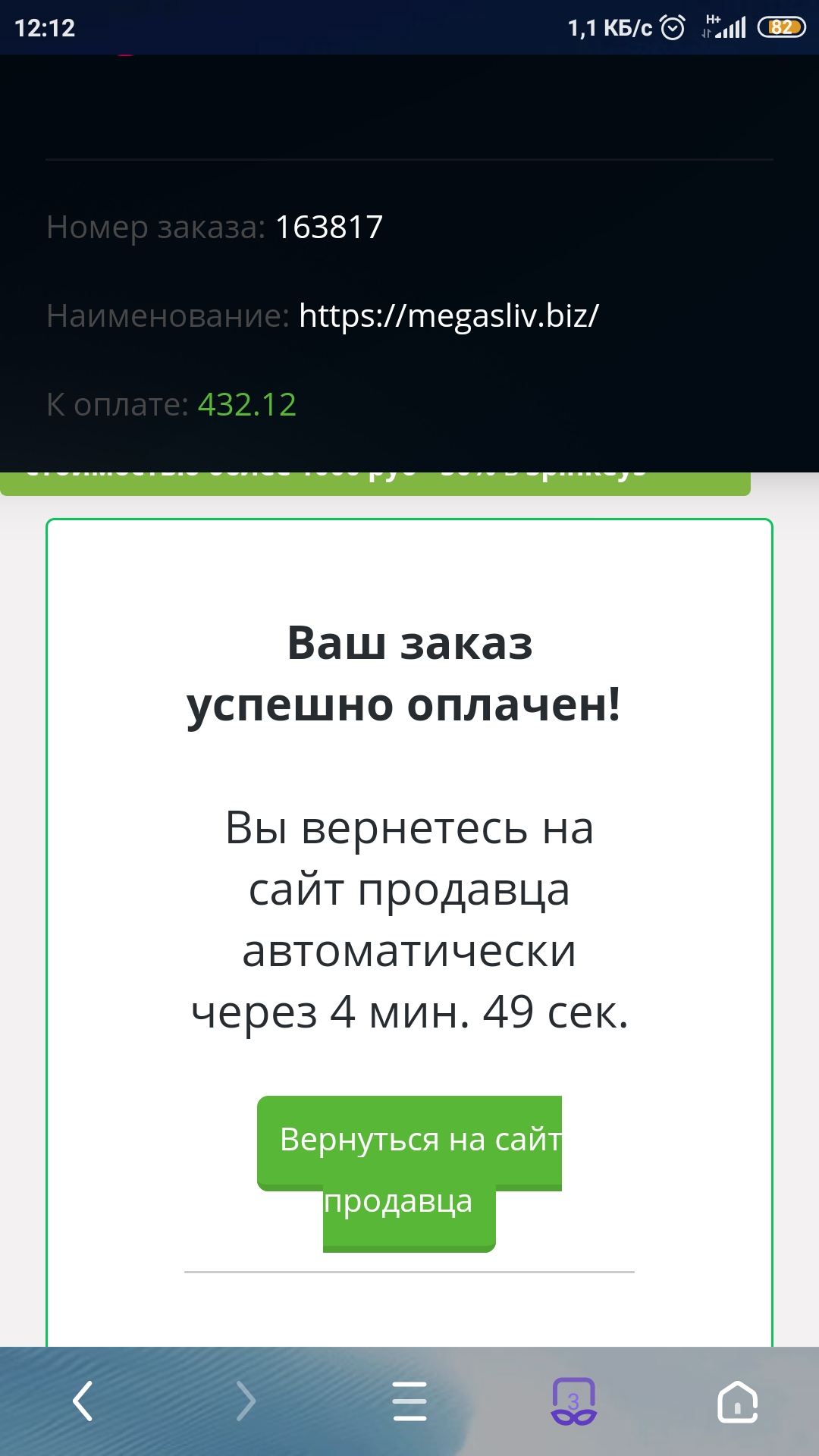This screenshot has width=819, height=1456.
Task: Open the browser menu
Action: coord(409,1401)
